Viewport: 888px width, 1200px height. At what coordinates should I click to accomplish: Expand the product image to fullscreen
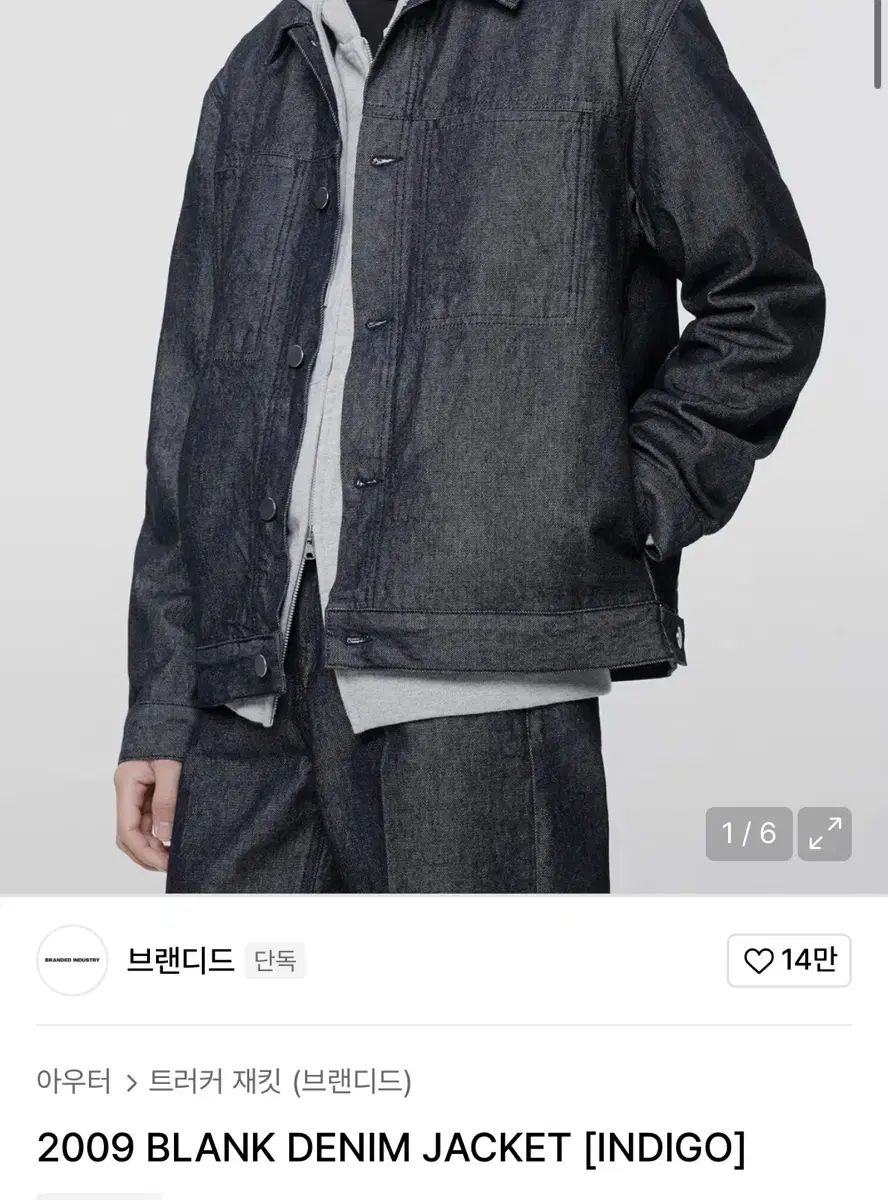[825, 834]
